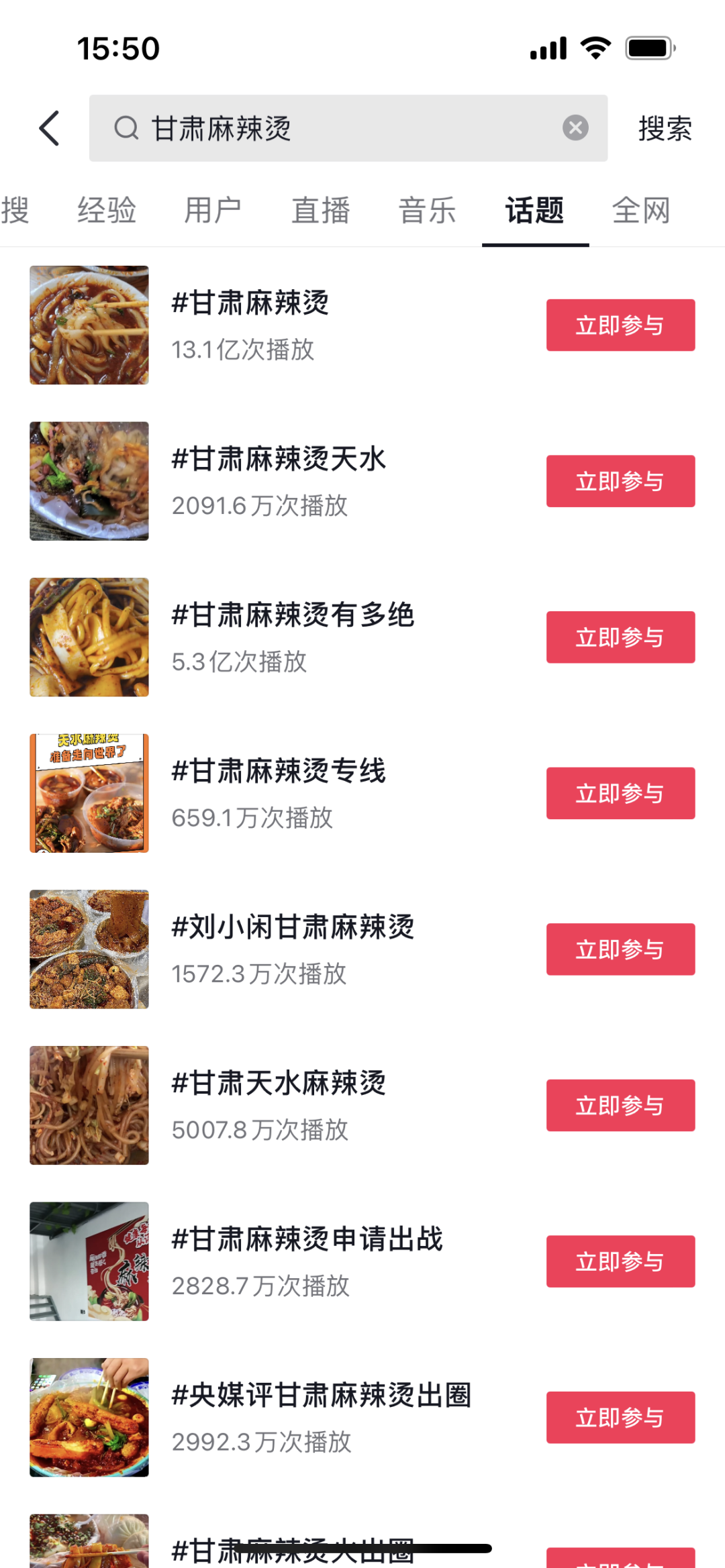This screenshot has width=725, height=1568.
Task: Open the topic #甘肃麻辣烫有多绝
Action: coord(293,615)
